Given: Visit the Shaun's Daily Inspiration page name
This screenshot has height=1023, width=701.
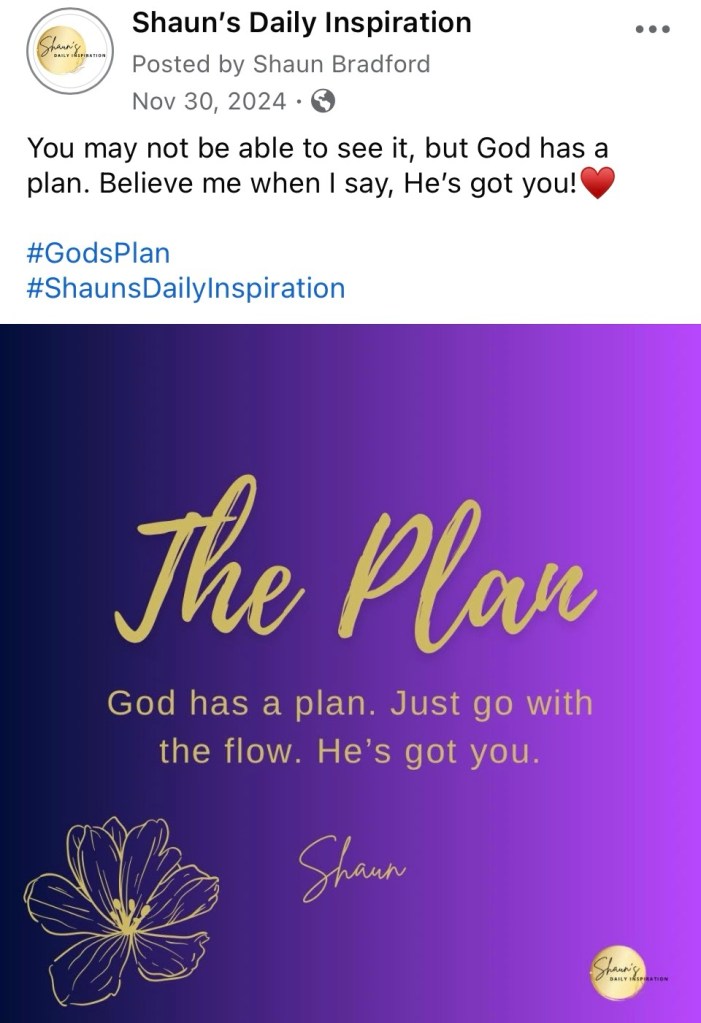Looking at the screenshot, I should [x=301, y=22].
